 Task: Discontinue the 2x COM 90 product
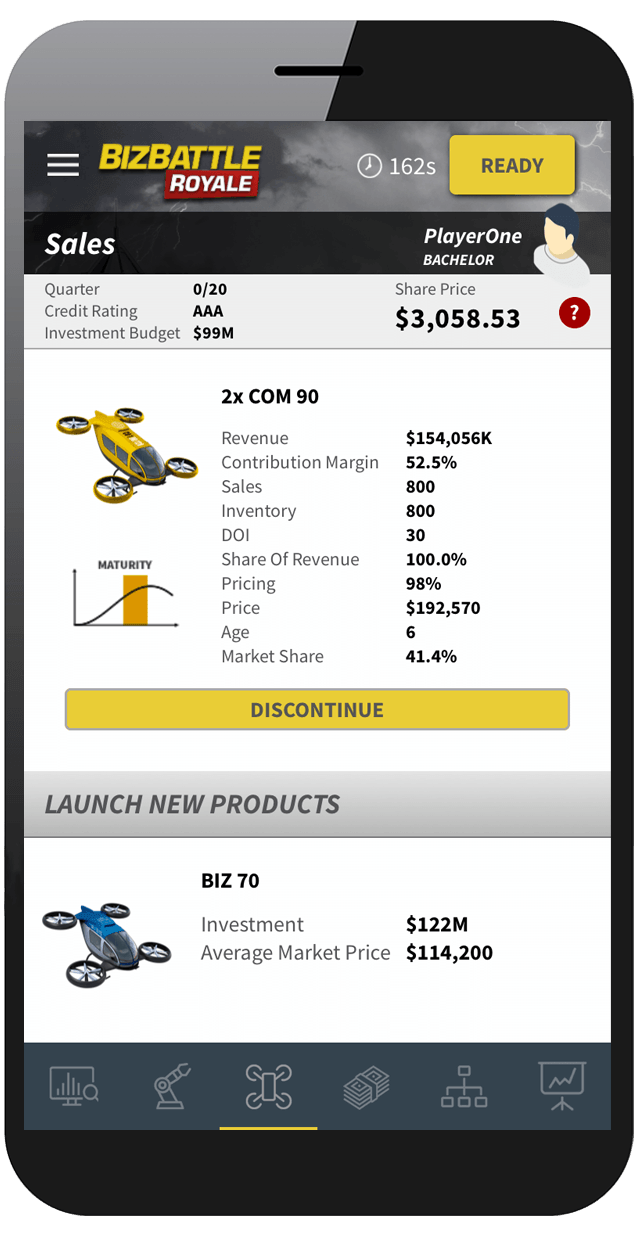317,710
